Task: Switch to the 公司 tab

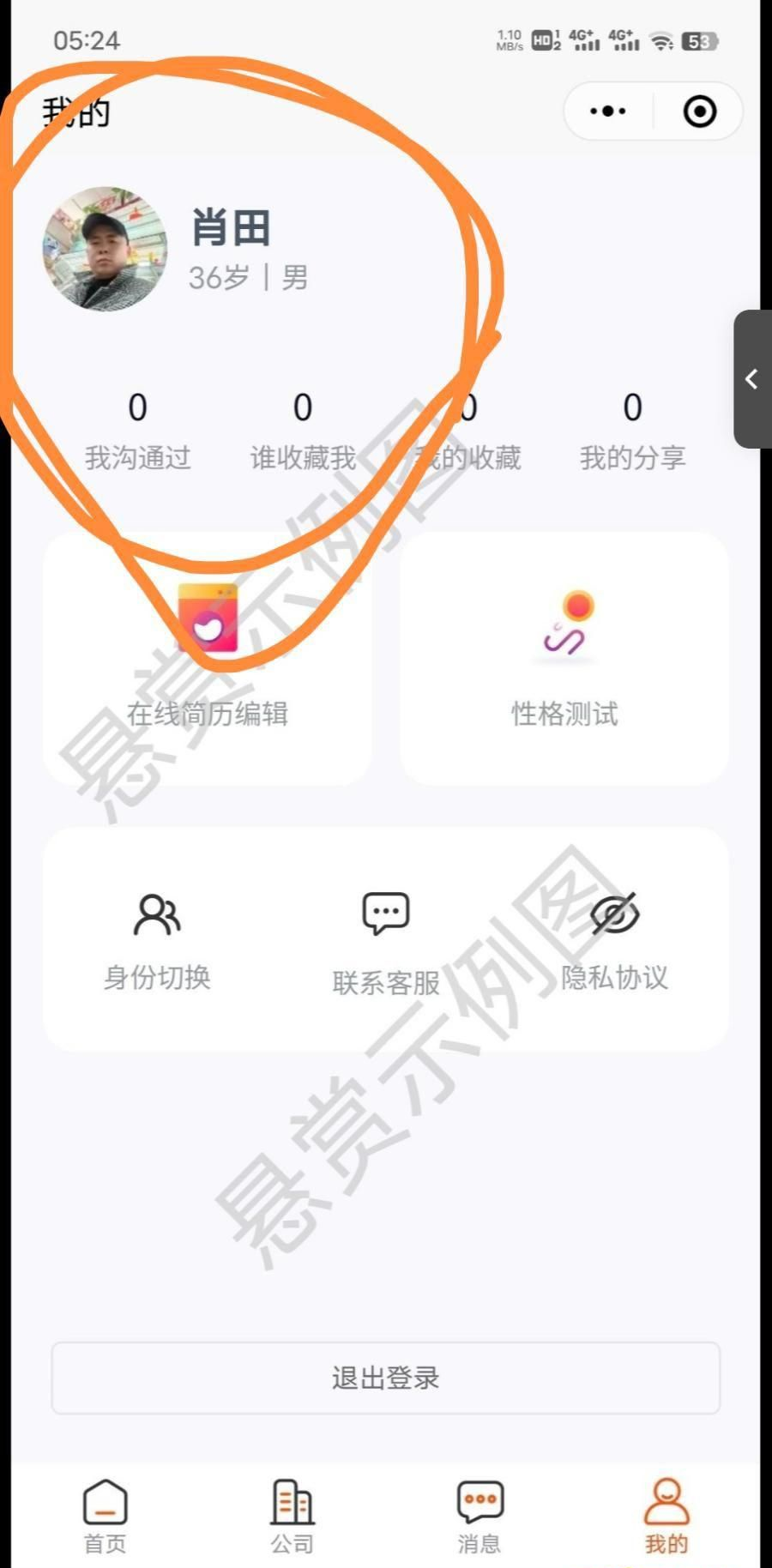Action: [x=293, y=1516]
